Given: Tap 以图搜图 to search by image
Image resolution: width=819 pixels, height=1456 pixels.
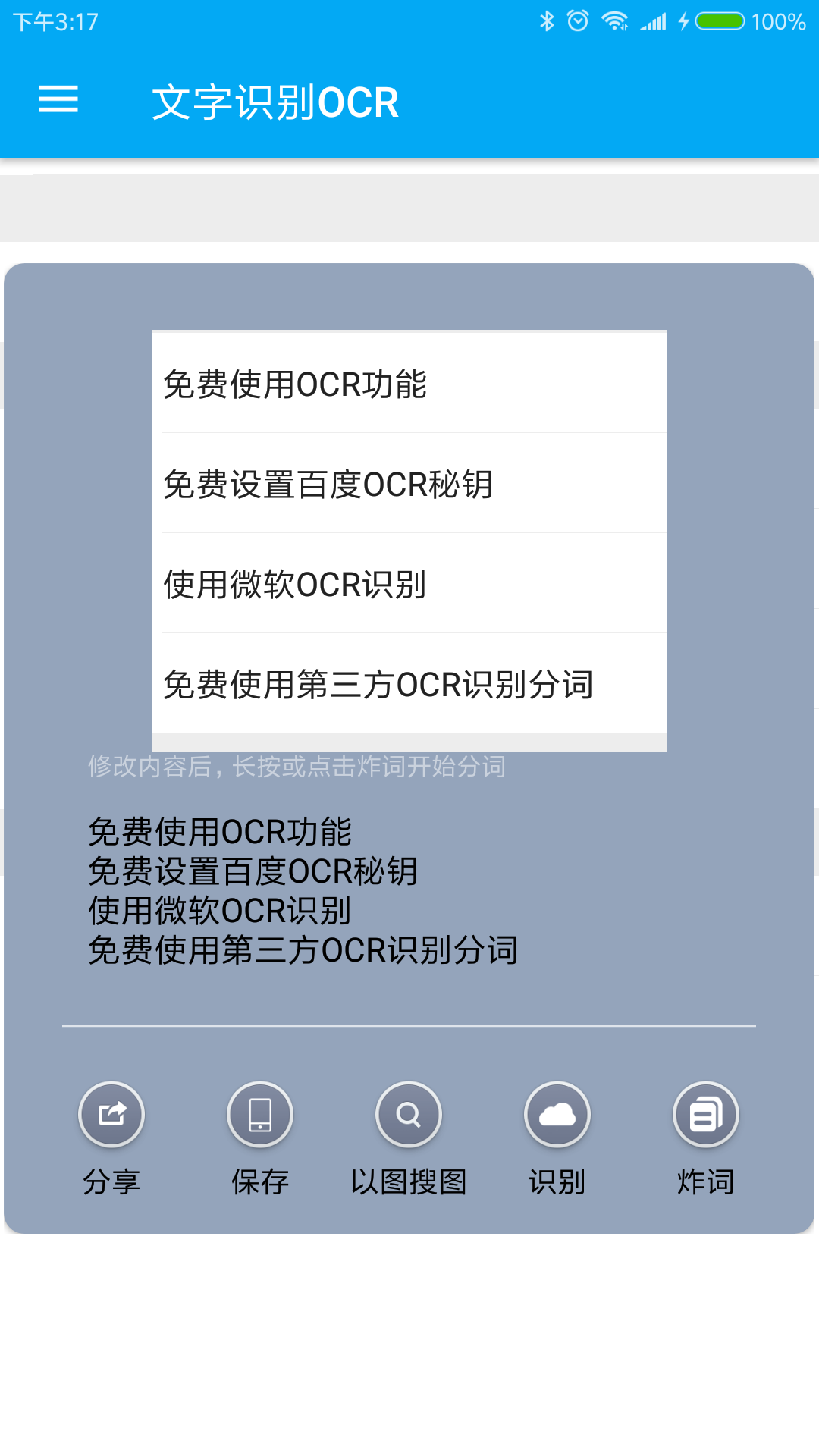Looking at the screenshot, I should coord(408,1180).
